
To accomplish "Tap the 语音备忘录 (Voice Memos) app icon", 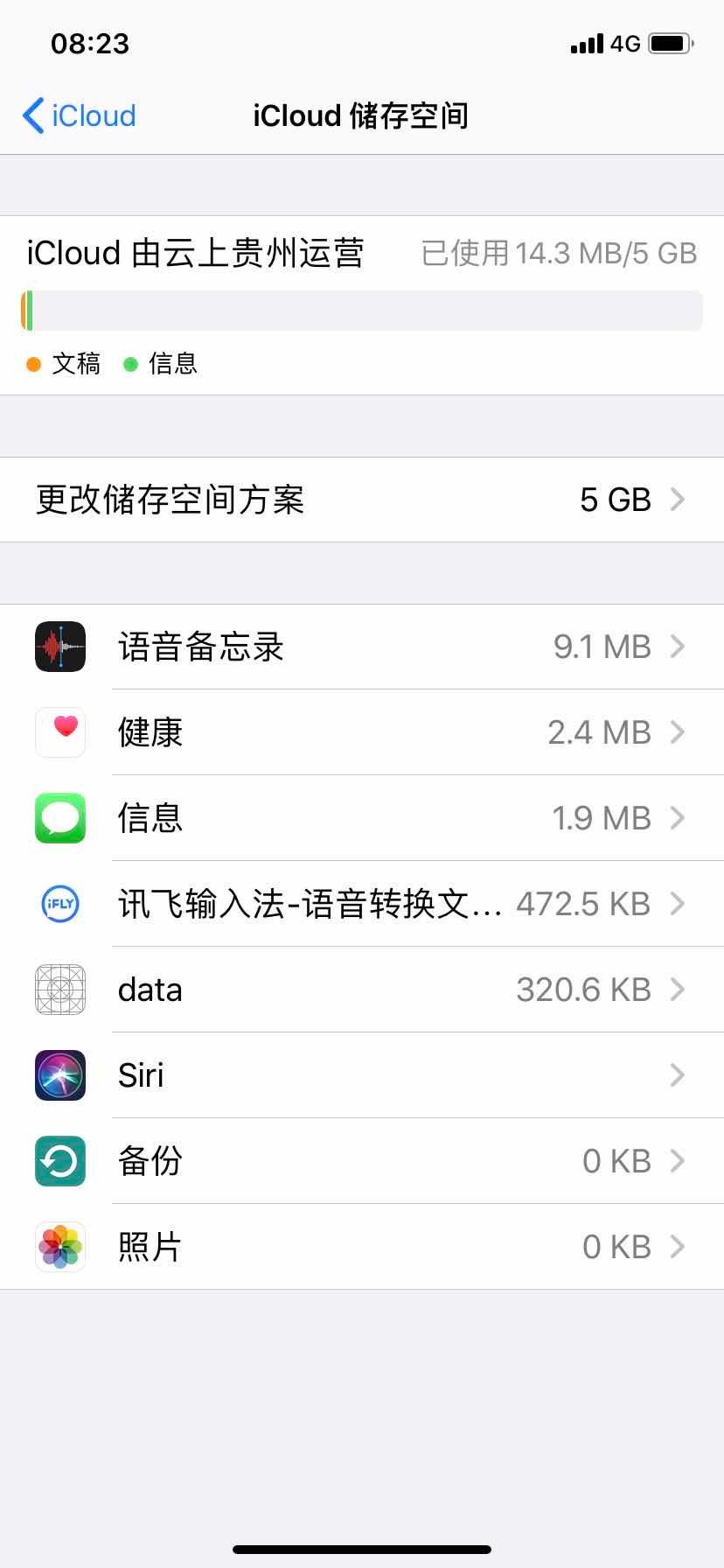I will pyautogui.click(x=59, y=646).
